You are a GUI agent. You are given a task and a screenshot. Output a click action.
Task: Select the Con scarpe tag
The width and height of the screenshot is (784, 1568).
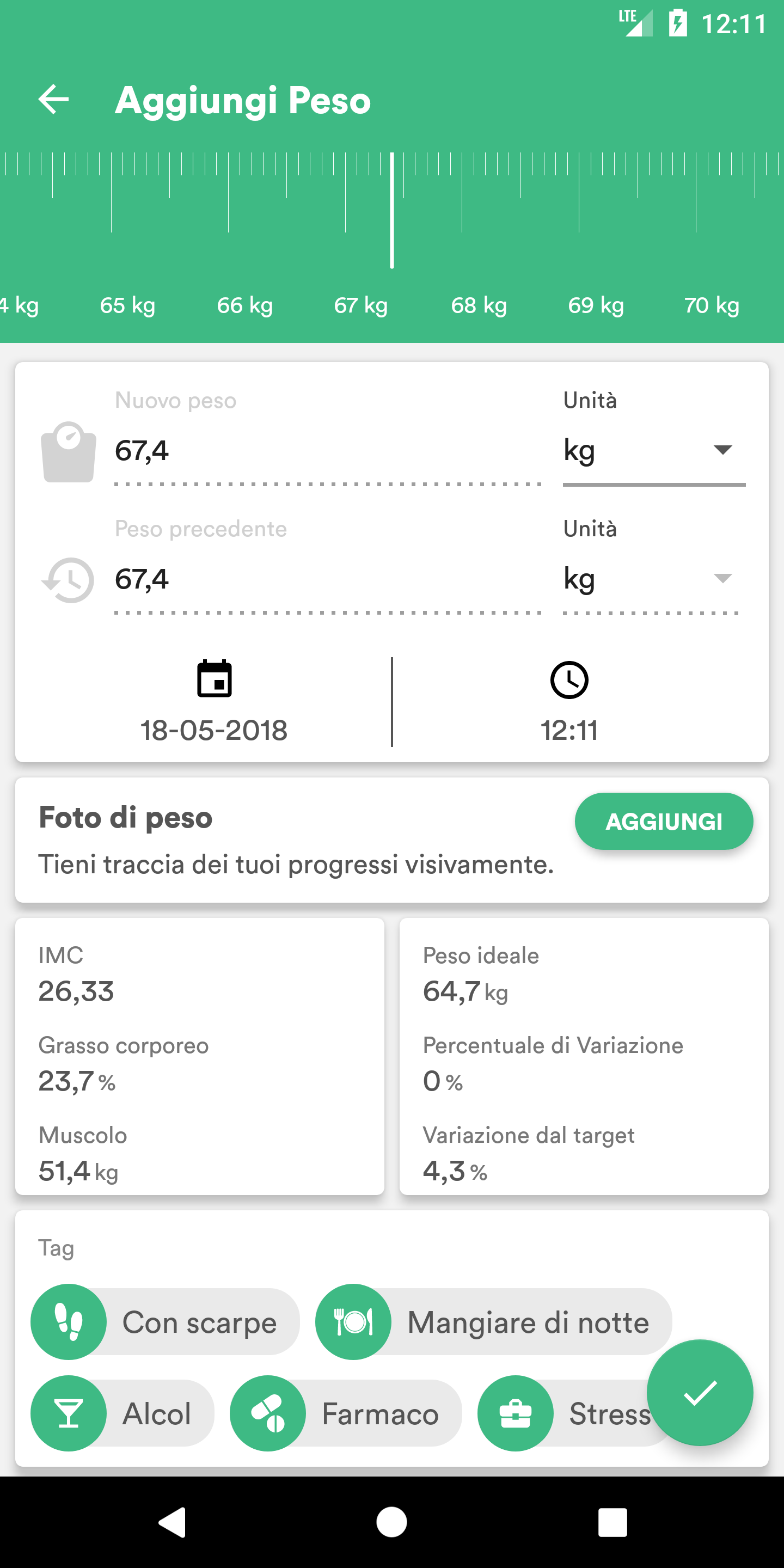(x=166, y=1322)
